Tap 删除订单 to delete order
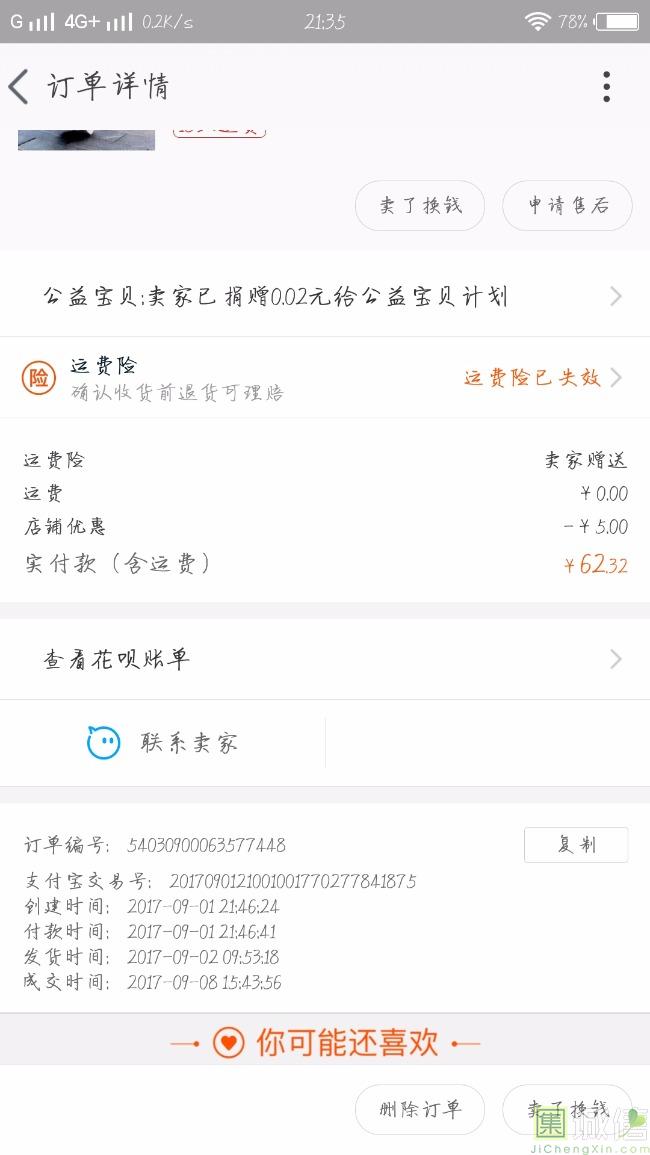 pos(420,1109)
